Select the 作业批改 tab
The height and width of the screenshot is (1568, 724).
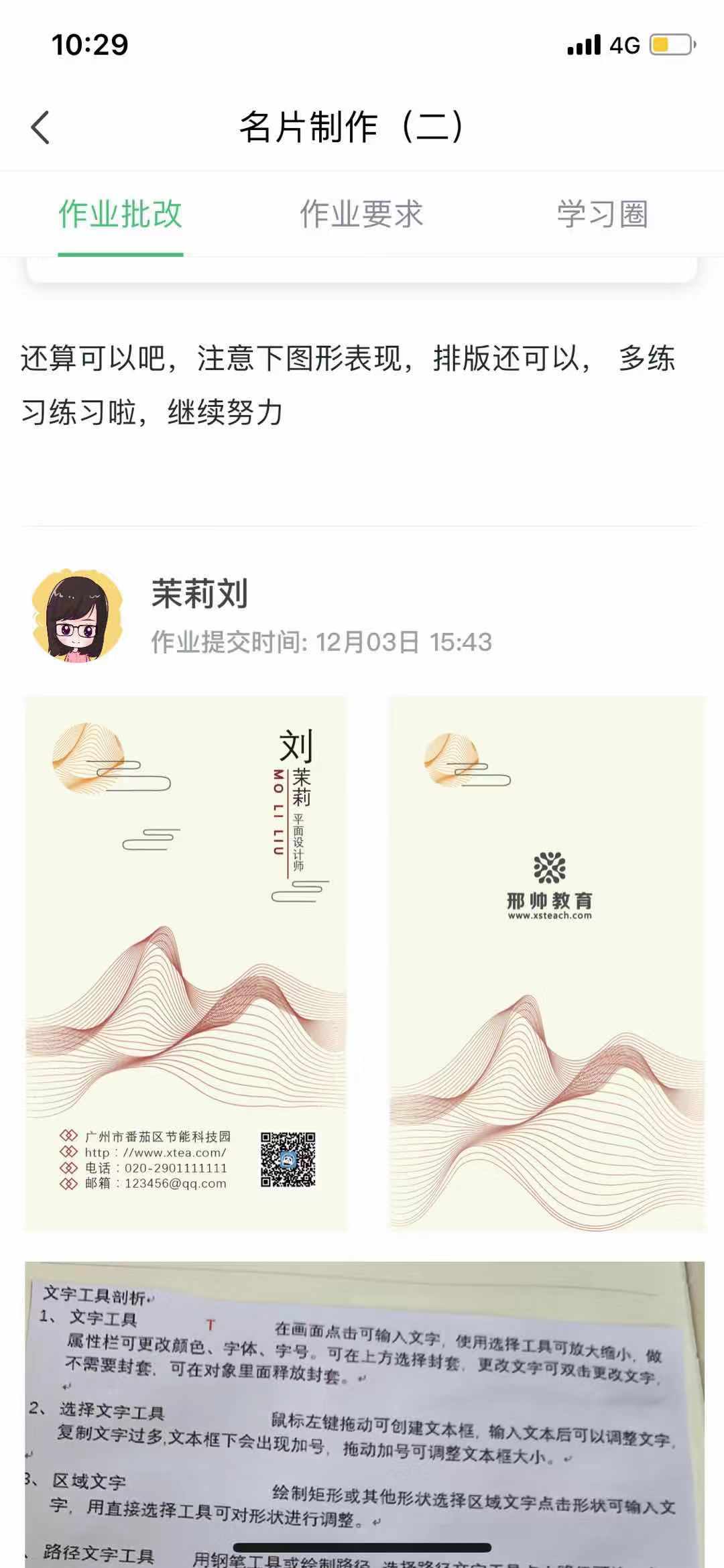(121, 215)
